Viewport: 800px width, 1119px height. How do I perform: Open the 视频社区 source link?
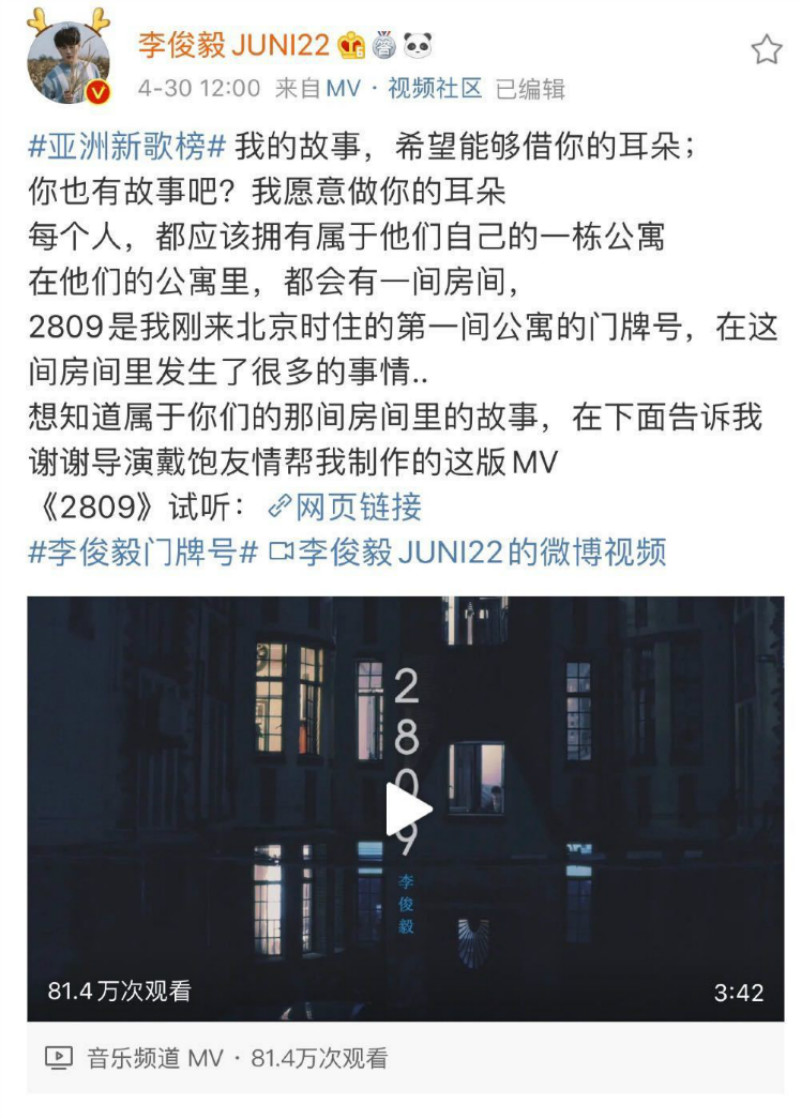[435, 88]
